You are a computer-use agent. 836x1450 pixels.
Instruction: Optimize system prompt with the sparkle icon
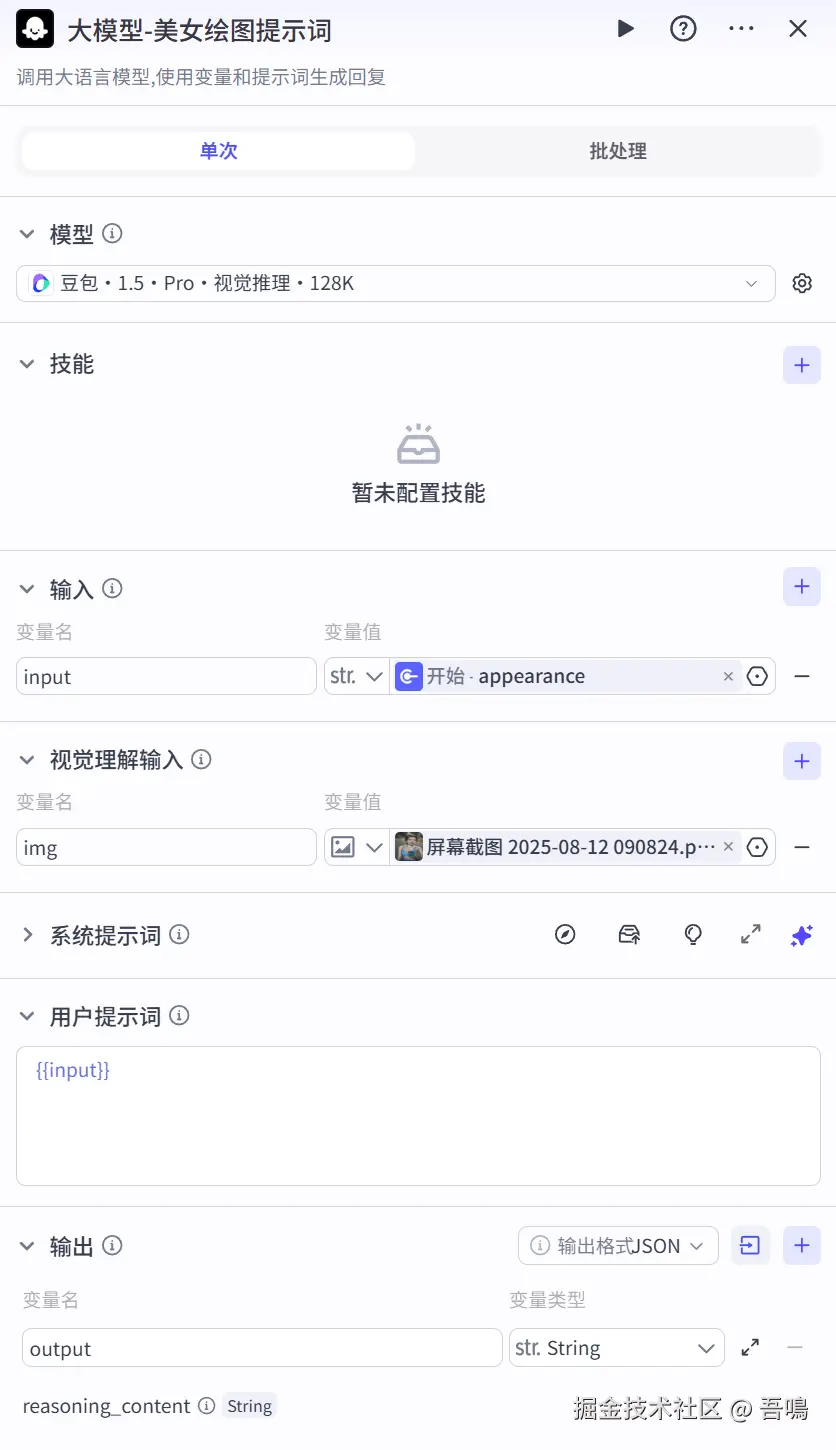(x=801, y=935)
